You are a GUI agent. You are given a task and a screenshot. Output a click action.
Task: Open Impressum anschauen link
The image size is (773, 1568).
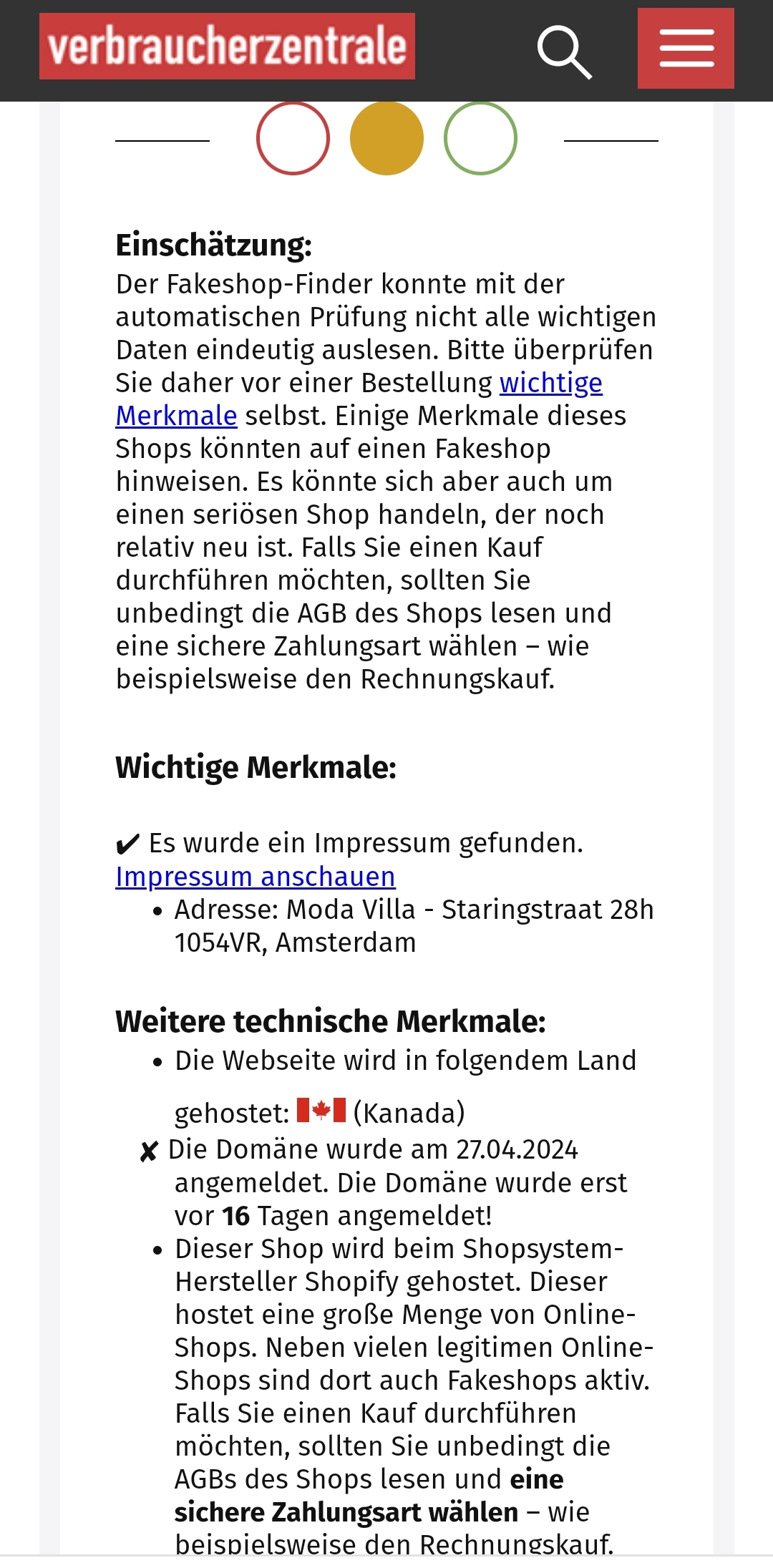click(254, 876)
